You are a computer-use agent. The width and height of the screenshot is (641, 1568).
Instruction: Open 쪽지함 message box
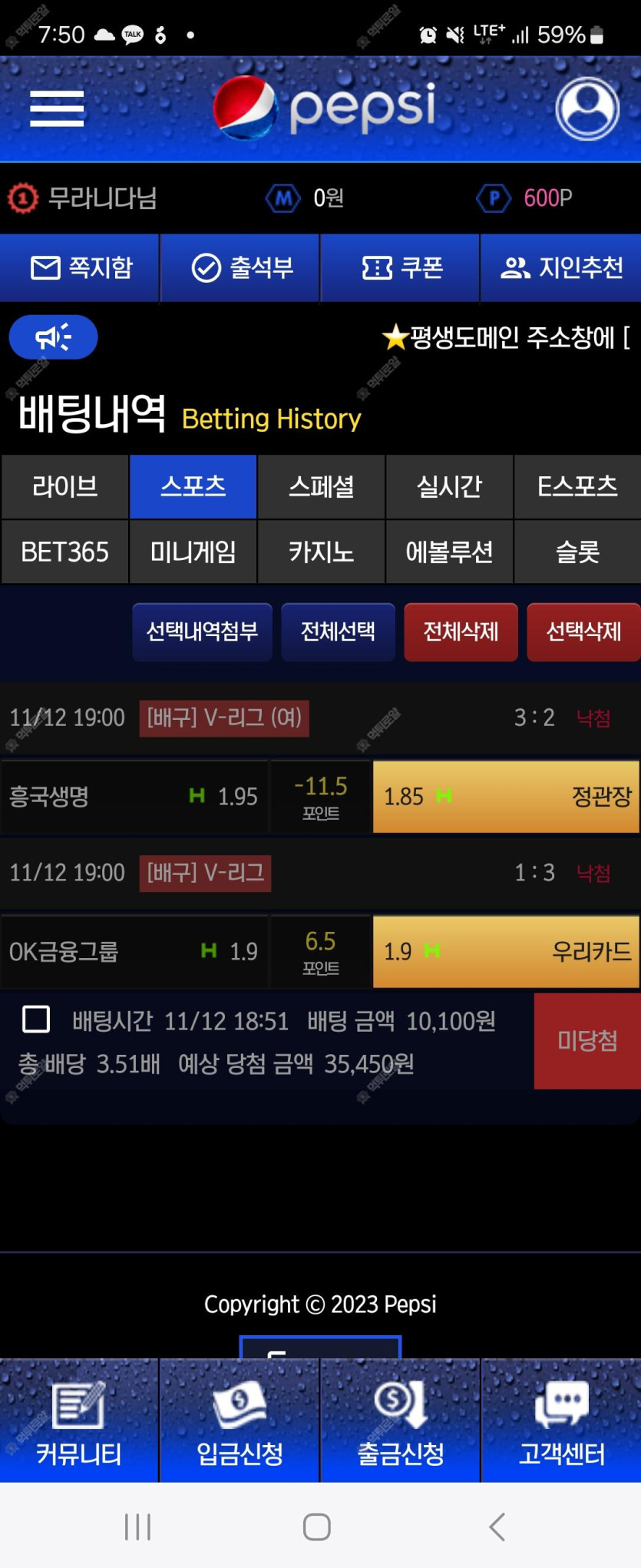pos(81,268)
